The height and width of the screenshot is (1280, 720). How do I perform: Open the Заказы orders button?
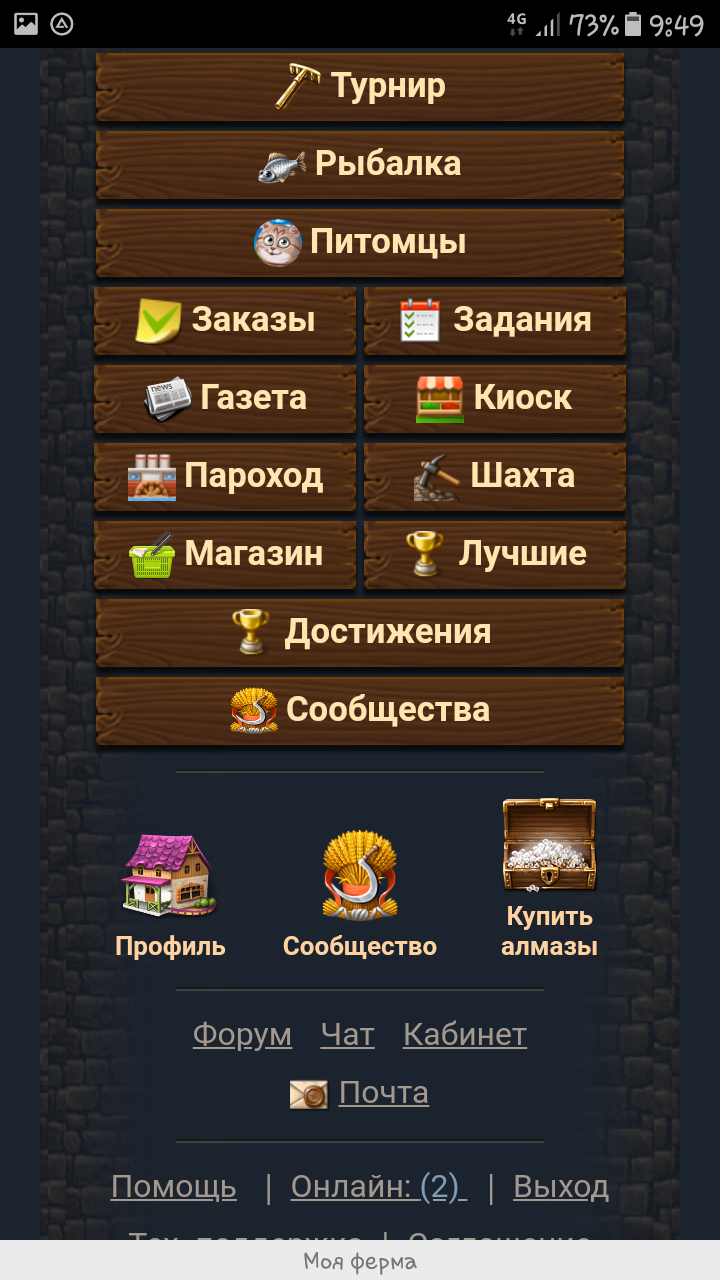225,320
